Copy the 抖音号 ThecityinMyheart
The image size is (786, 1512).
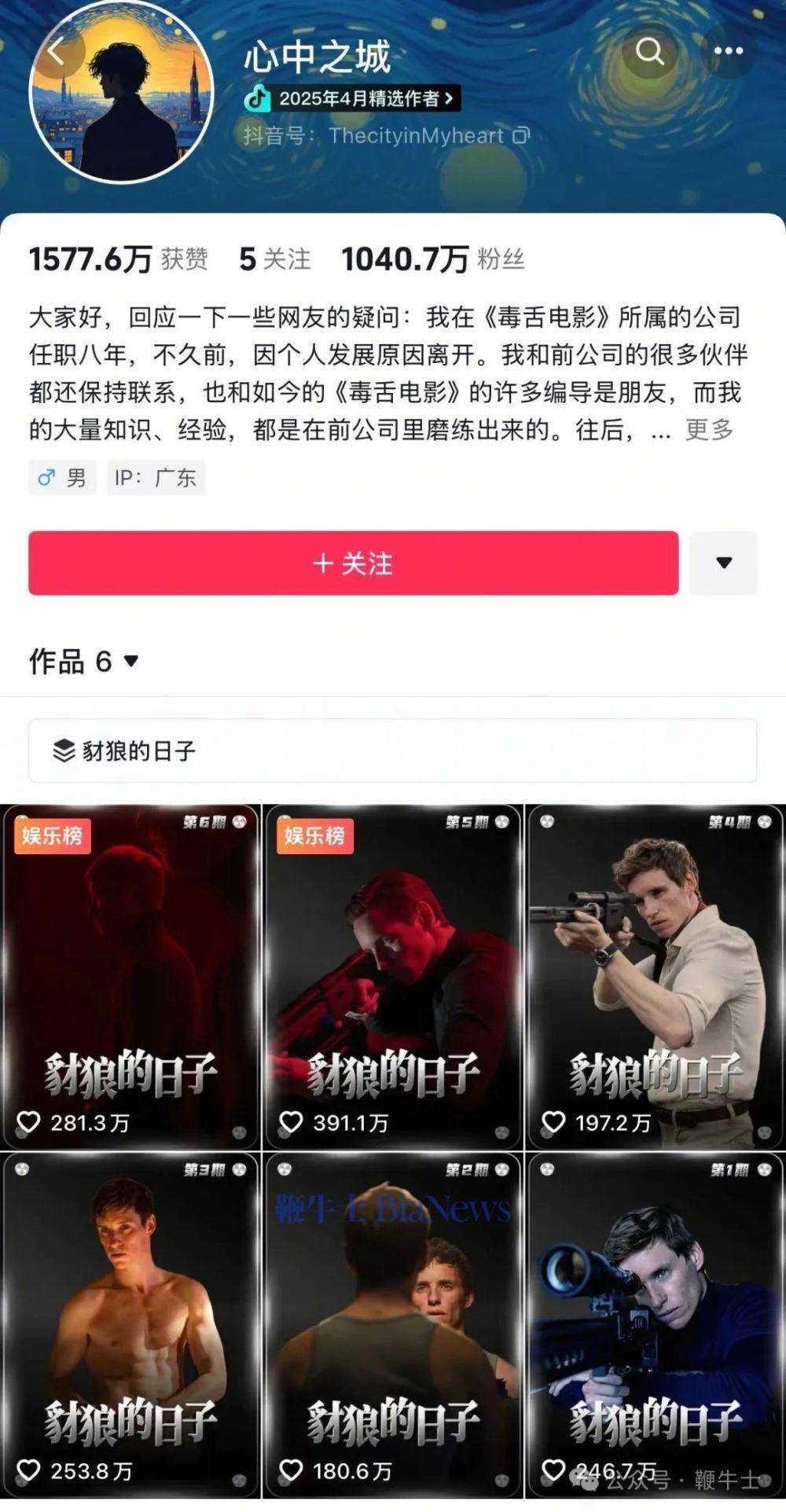521,136
